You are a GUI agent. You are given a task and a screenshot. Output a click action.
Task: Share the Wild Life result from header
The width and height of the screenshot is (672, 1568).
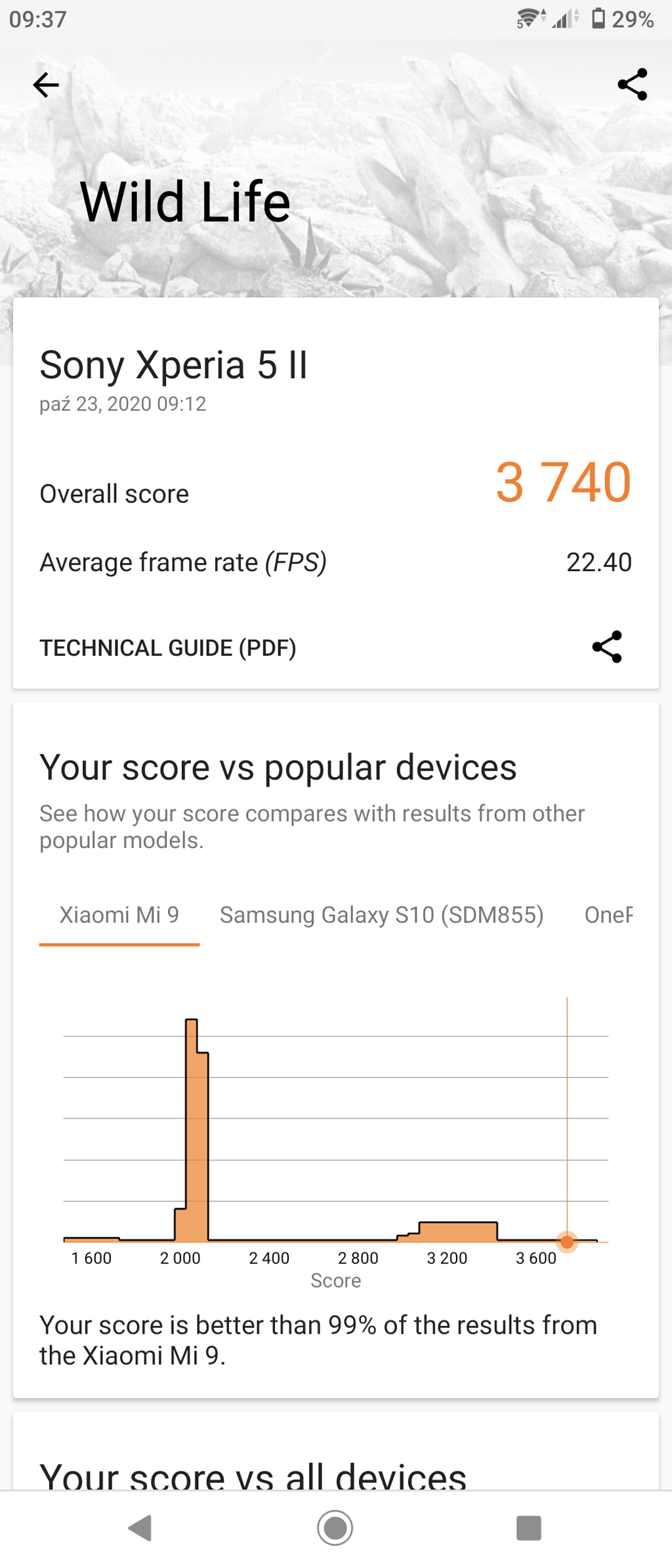tap(632, 84)
